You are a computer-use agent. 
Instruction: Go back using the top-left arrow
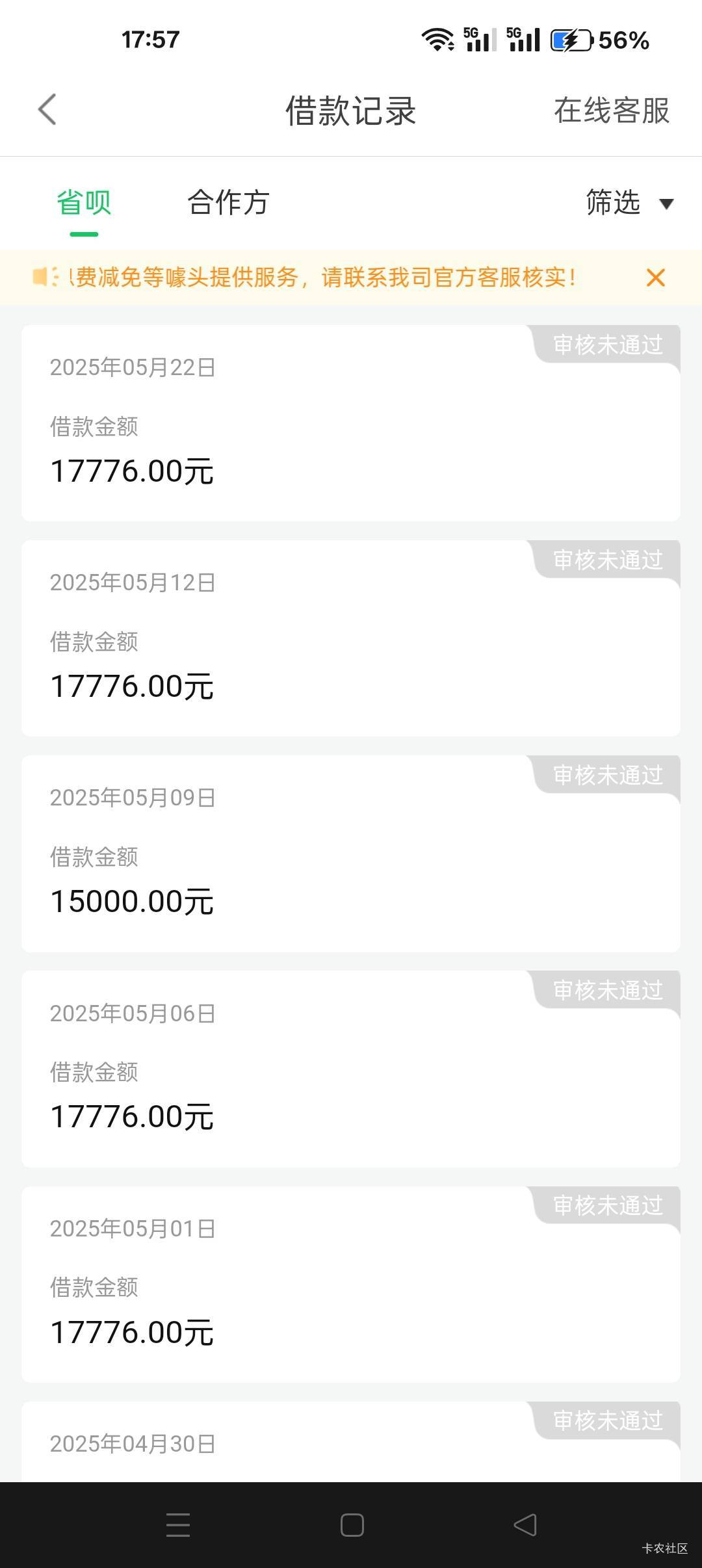(x=47, y=109)
